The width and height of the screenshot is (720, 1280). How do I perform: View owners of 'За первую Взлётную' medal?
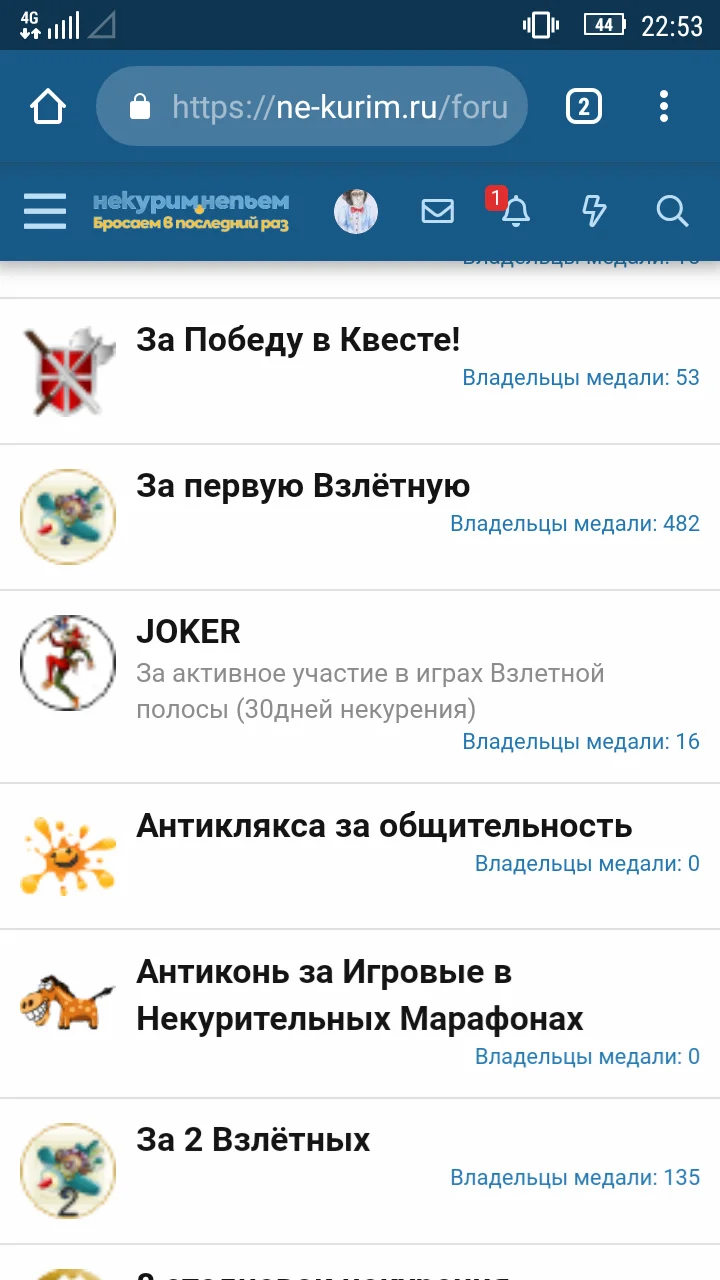click(x=578, y=523)
